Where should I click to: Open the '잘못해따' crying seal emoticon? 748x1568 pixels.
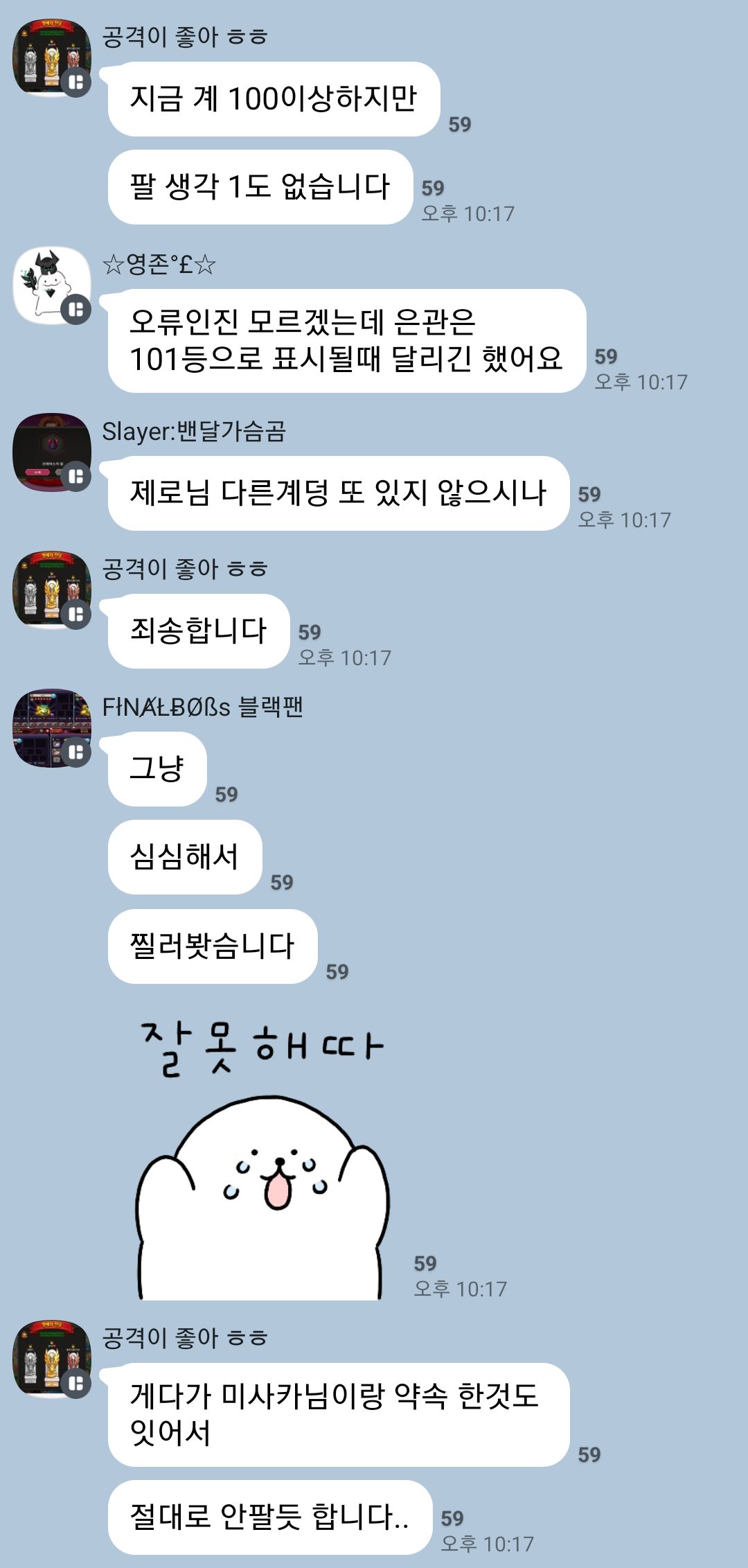pos(263,1157)
